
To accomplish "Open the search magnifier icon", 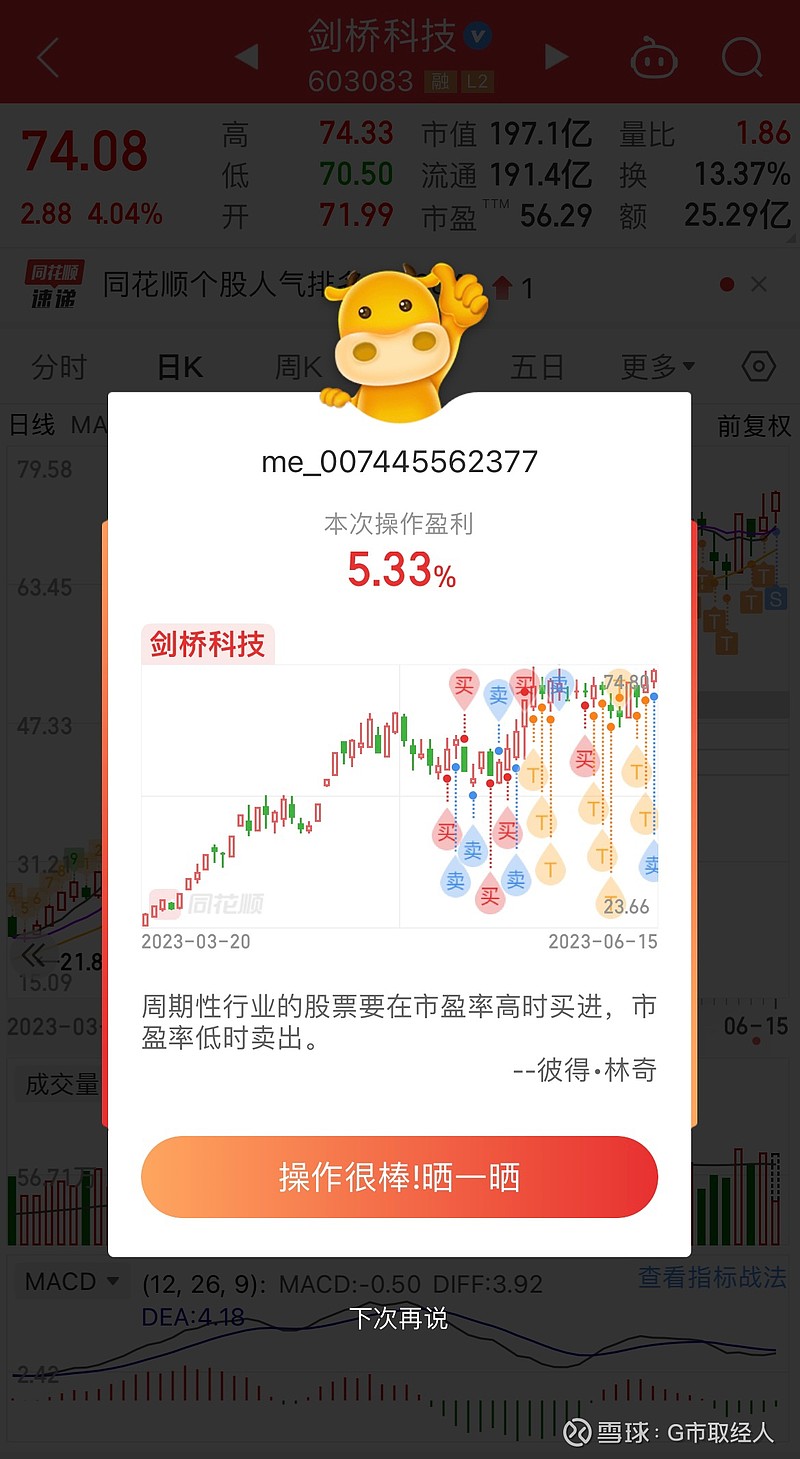I will [x=741, y=57].
